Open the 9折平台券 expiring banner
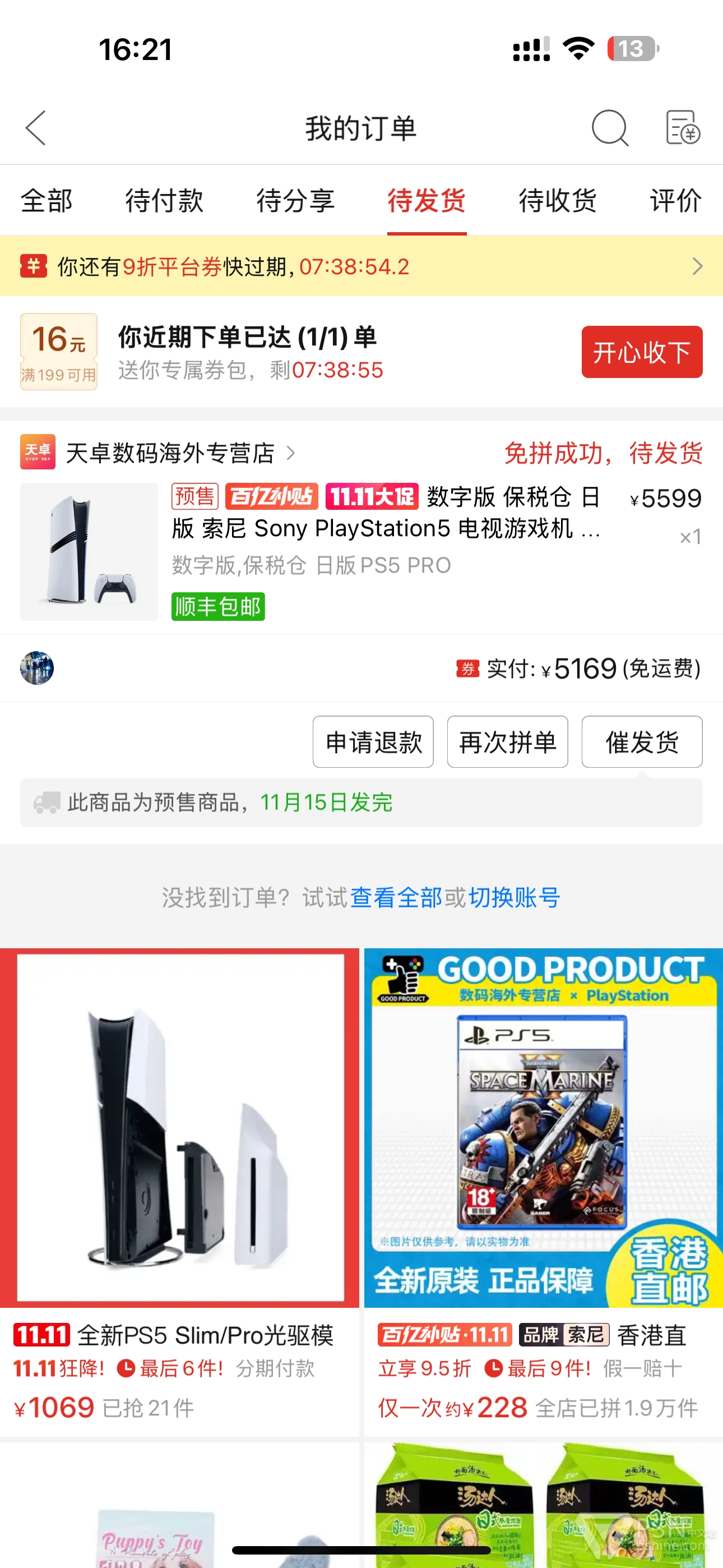The width and height of the screenshot is (723, 1568). pos(361,266)
